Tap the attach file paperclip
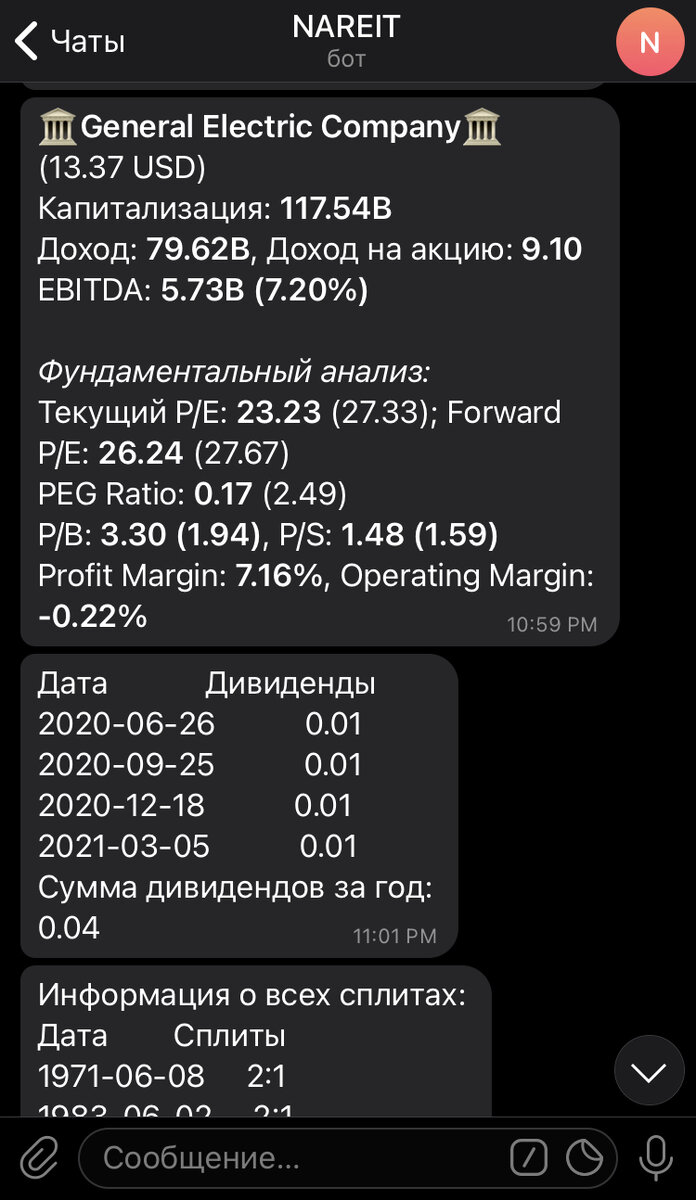The height and width of the screenshot is (1200, 696). (38, 1158)
